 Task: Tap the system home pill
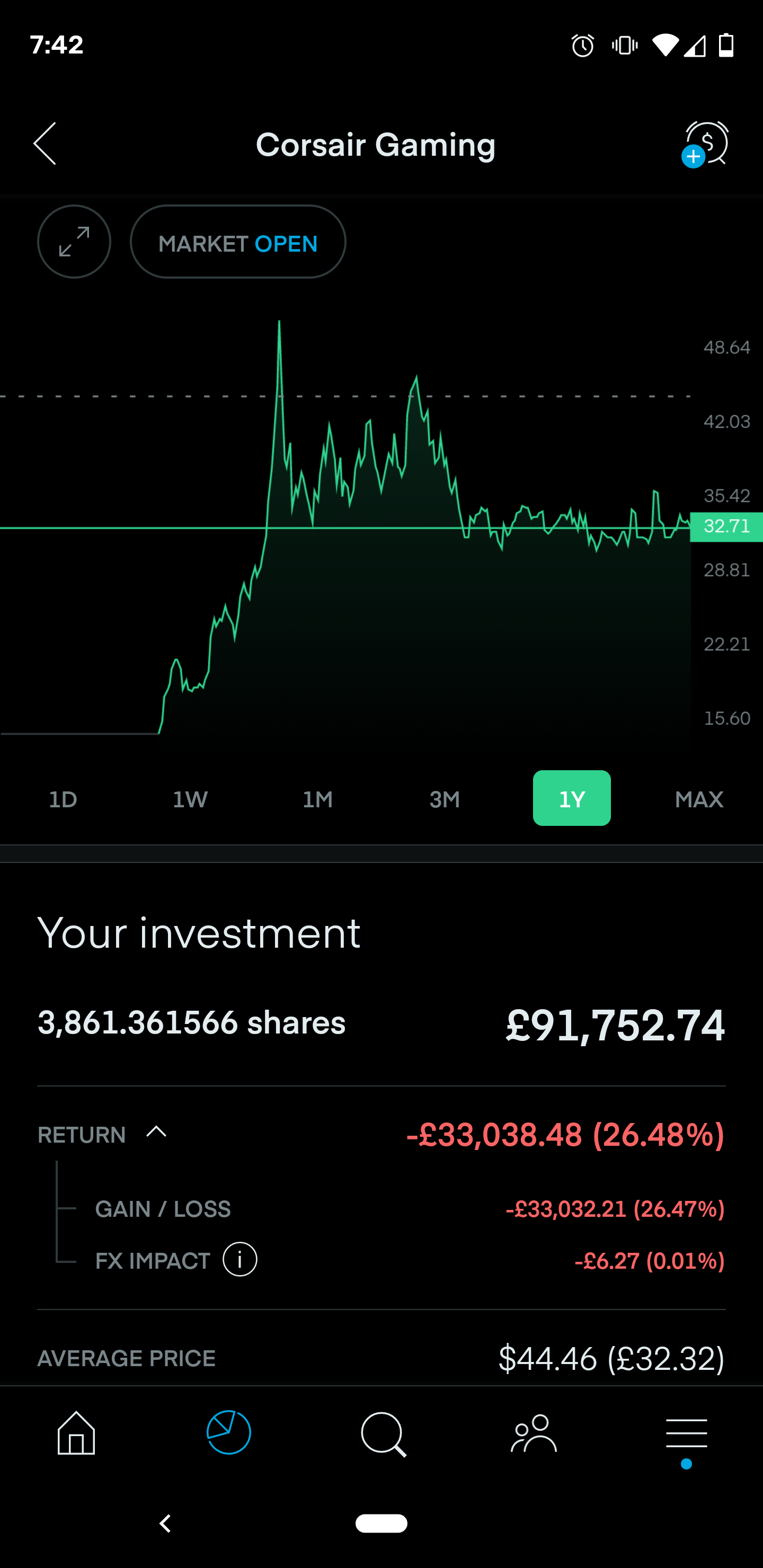click(x=381, y=1523)
